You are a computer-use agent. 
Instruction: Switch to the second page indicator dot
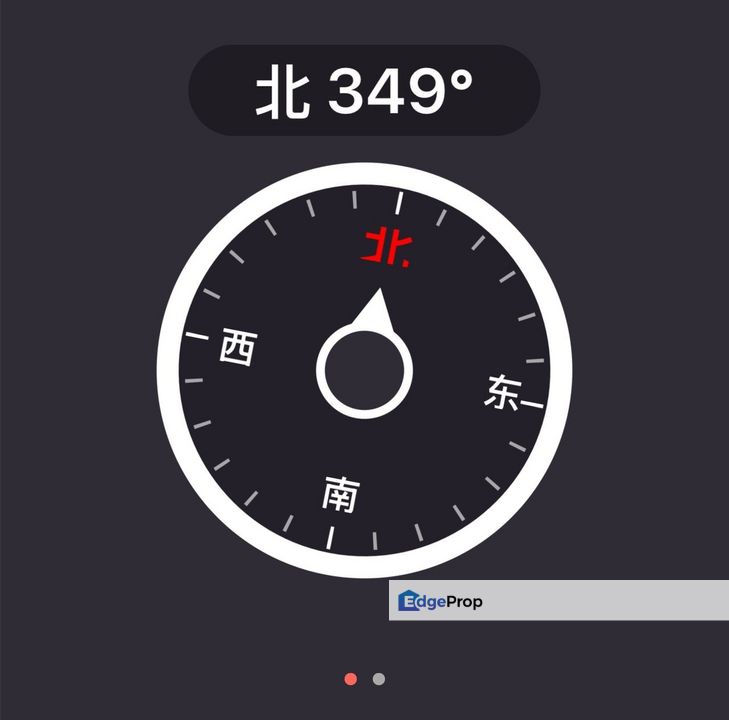(x=378, y=679)
